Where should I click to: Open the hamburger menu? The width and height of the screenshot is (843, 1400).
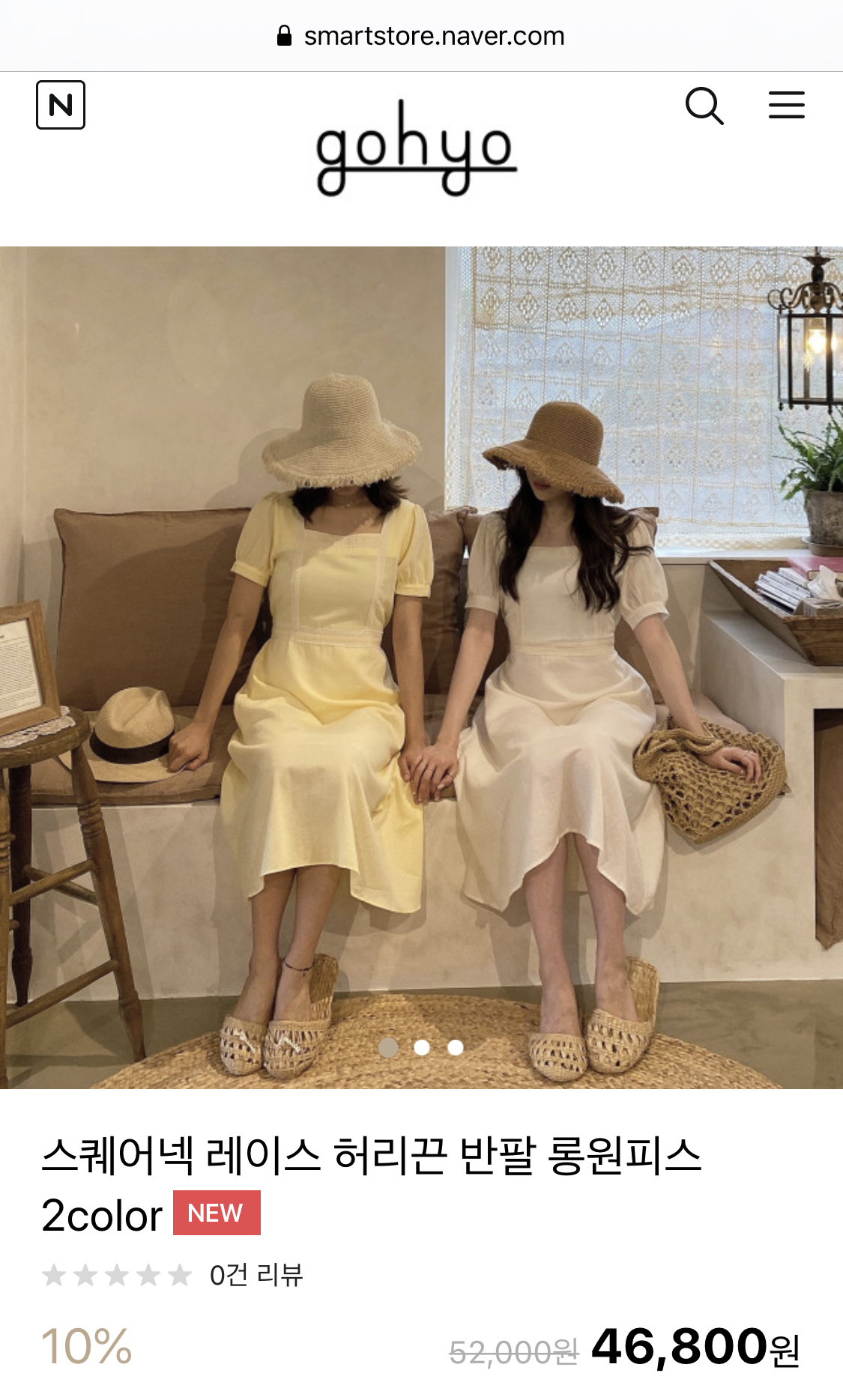point(787,105)
